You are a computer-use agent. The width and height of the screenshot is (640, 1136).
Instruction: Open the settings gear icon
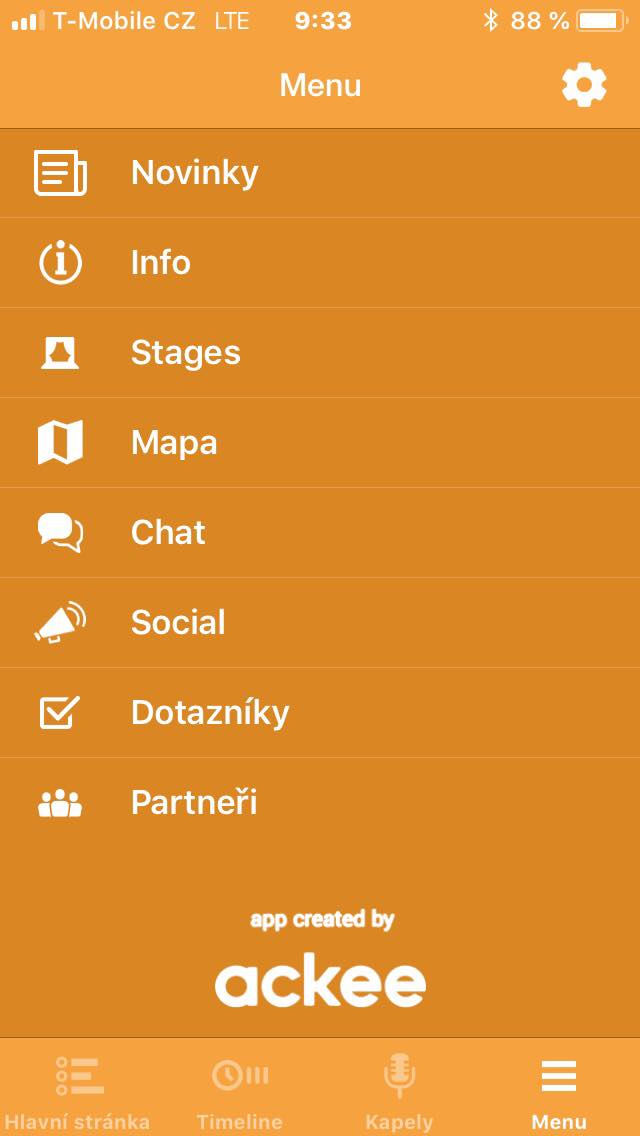click(x=584, y=85)
